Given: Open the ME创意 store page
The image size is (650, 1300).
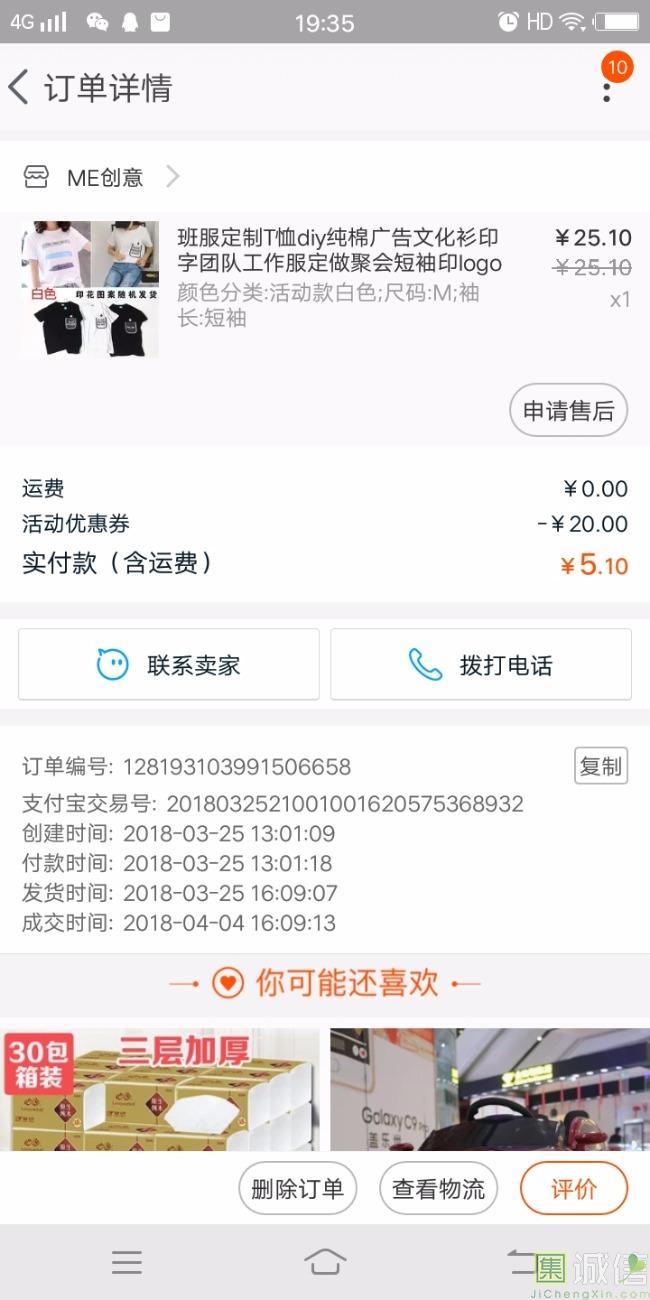Looking at the screenshot, I should tap(103, 178).
